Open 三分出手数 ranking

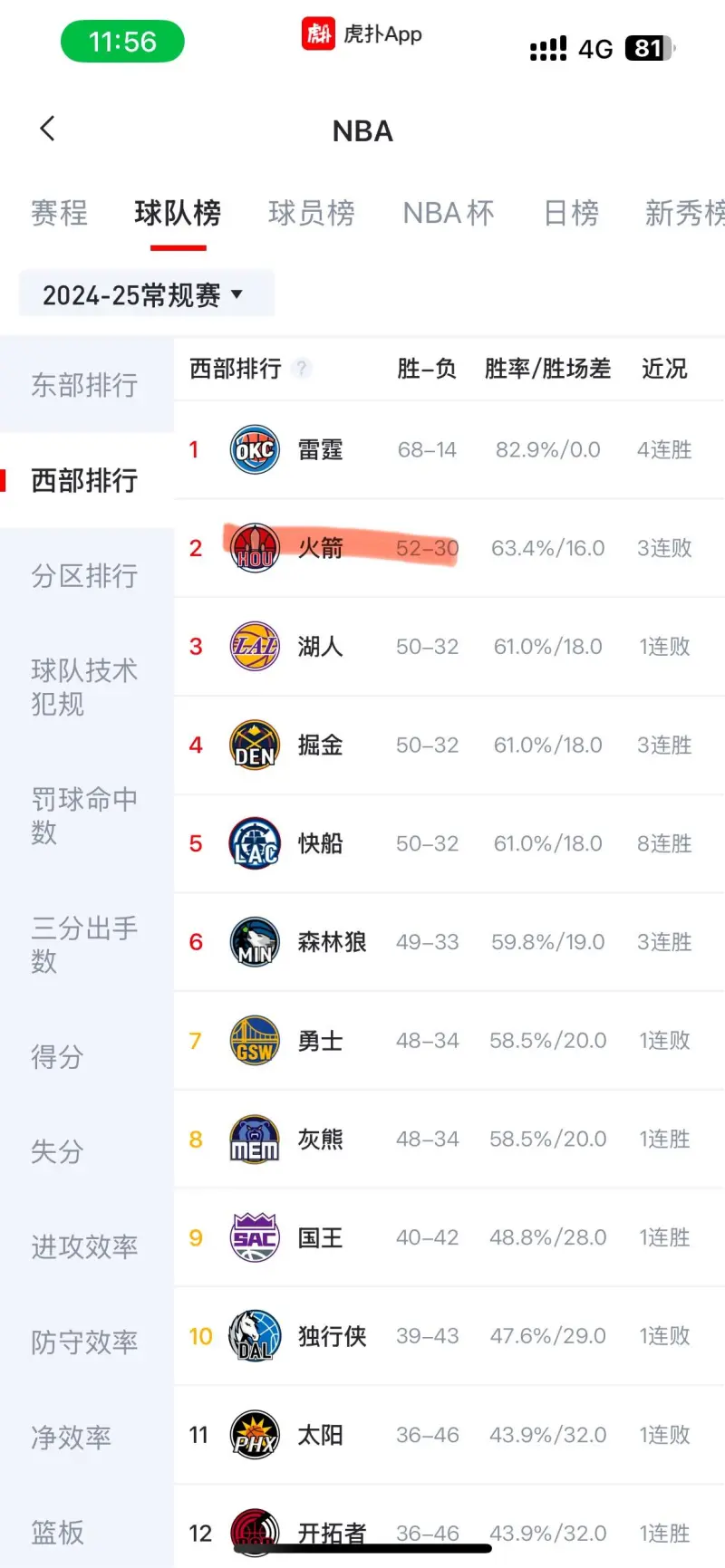[x=84, y=944]
